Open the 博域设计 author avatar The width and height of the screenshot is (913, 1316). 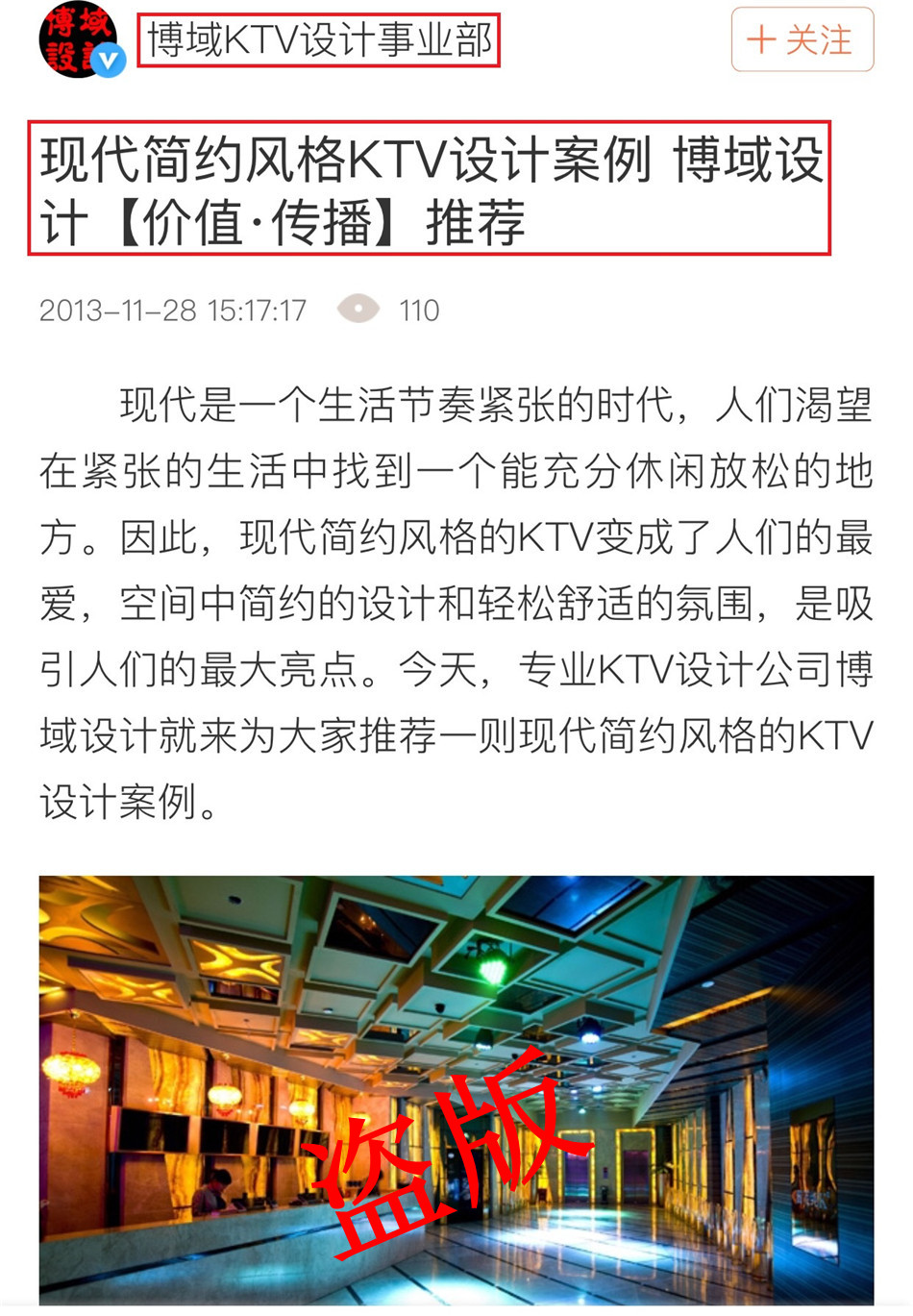point(79,40)
